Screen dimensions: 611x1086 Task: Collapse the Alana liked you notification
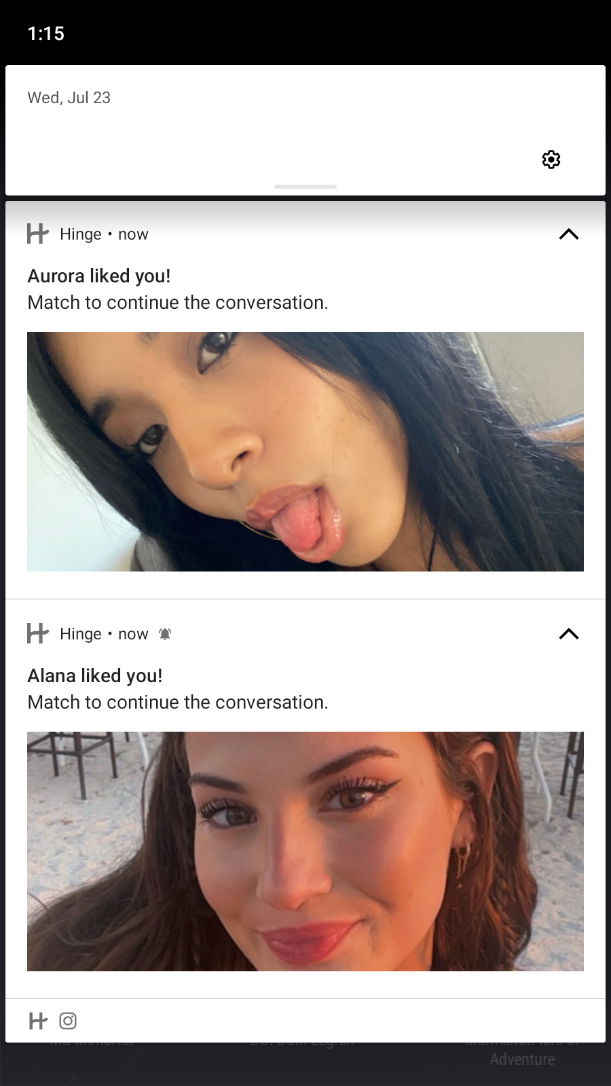[x=569, y=634]
